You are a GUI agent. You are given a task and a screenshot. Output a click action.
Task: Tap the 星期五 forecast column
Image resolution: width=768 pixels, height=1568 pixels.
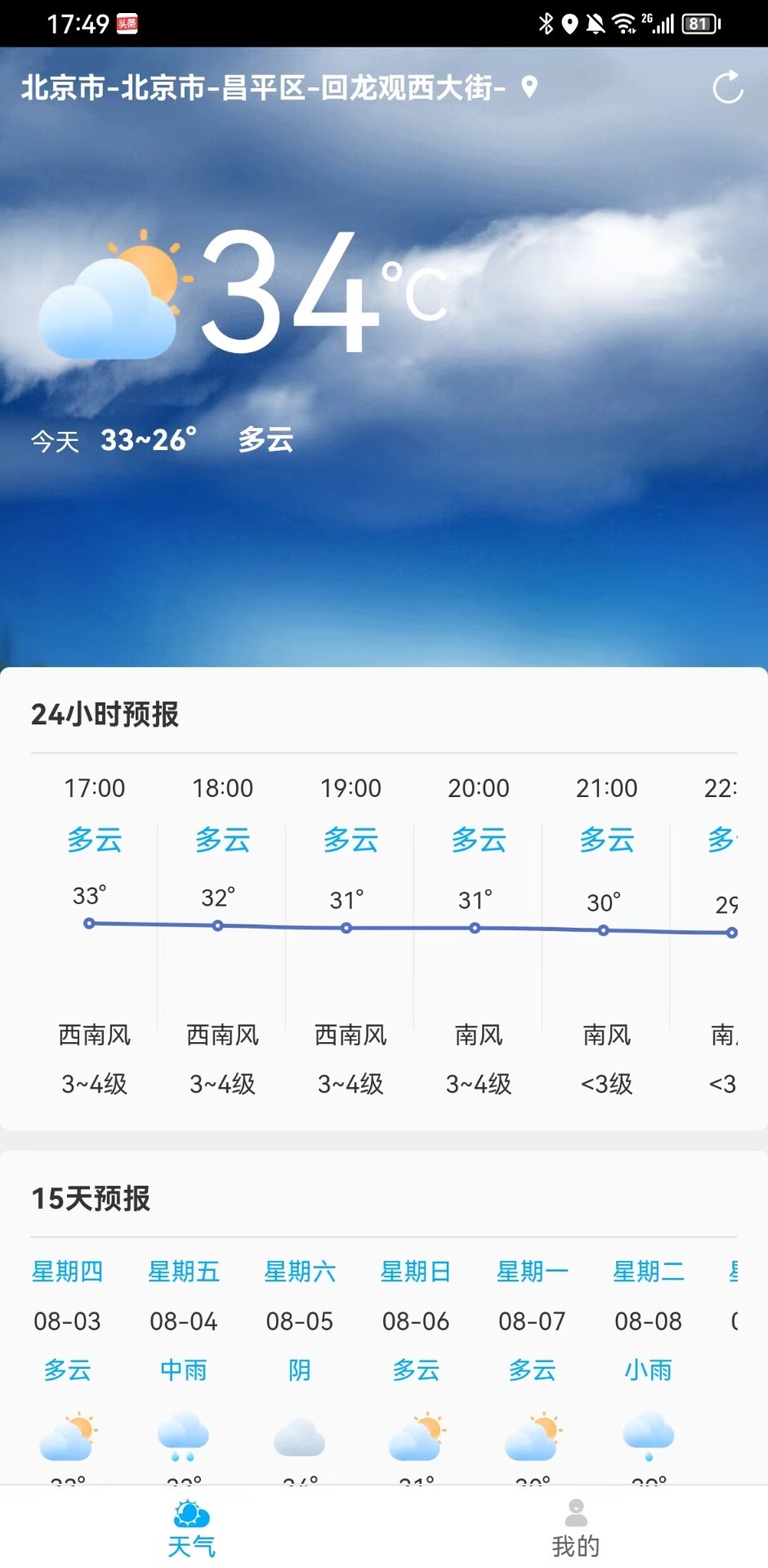coord(183,1272)
